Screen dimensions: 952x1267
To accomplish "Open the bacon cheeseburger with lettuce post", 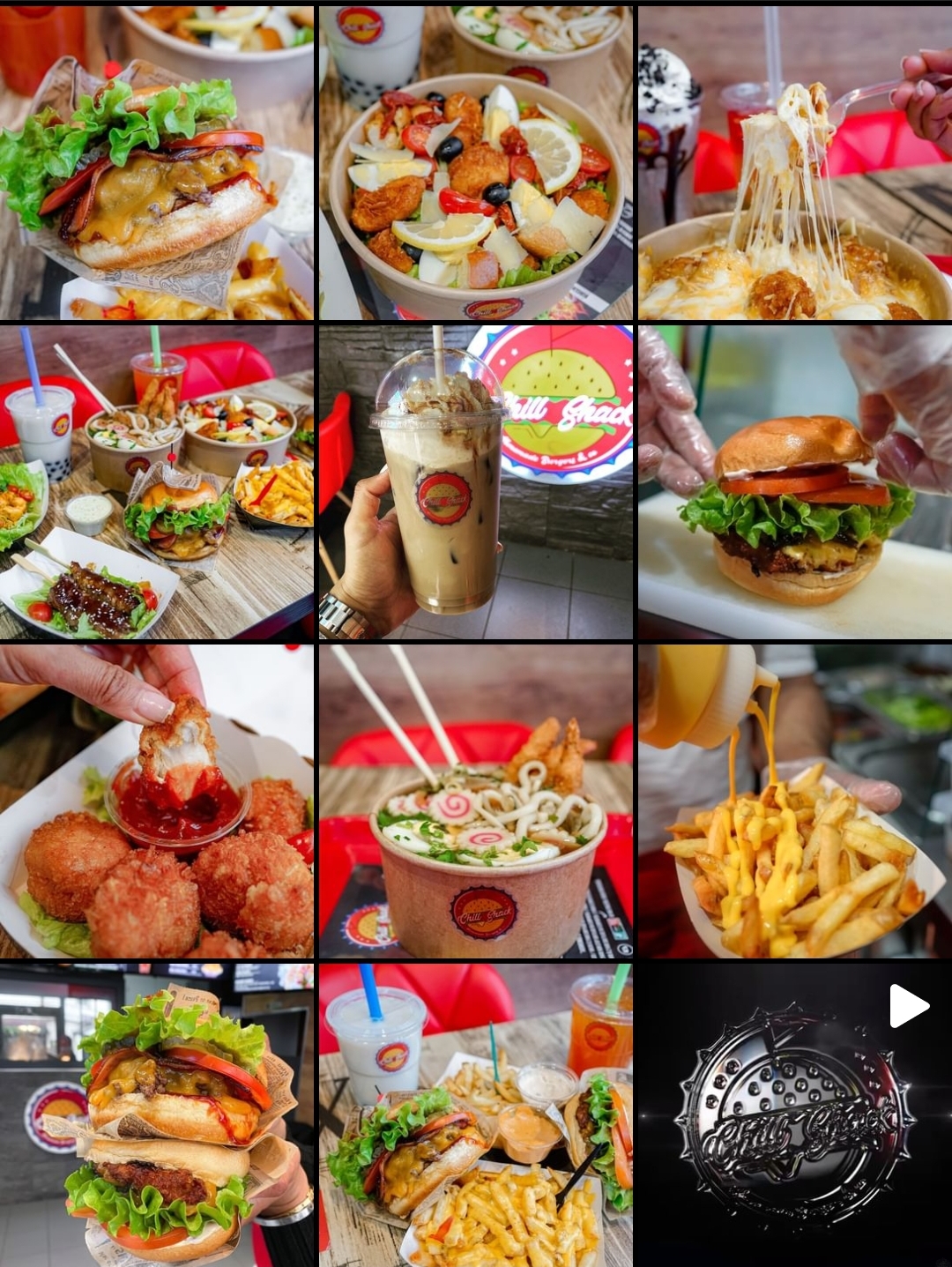I will 156,163.
